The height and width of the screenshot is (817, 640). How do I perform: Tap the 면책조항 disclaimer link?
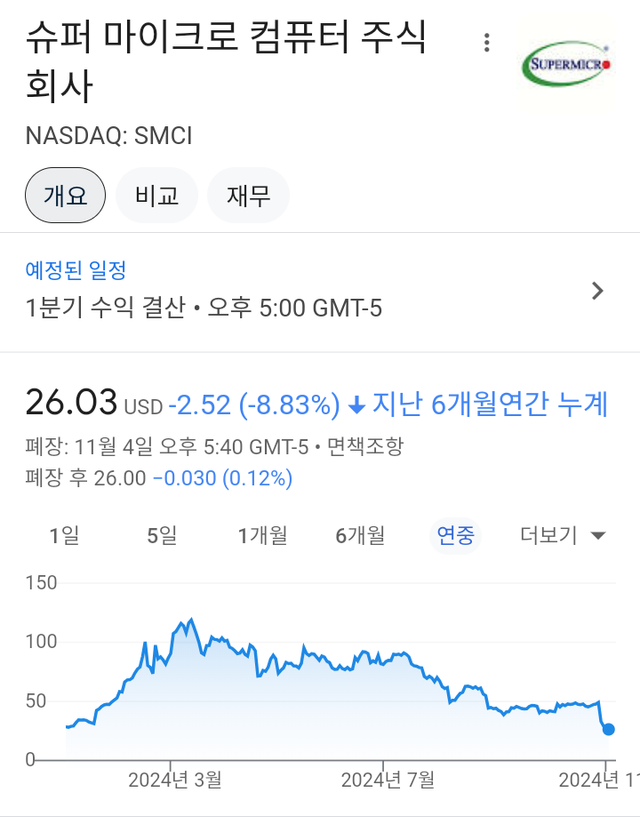click(365, 446)
